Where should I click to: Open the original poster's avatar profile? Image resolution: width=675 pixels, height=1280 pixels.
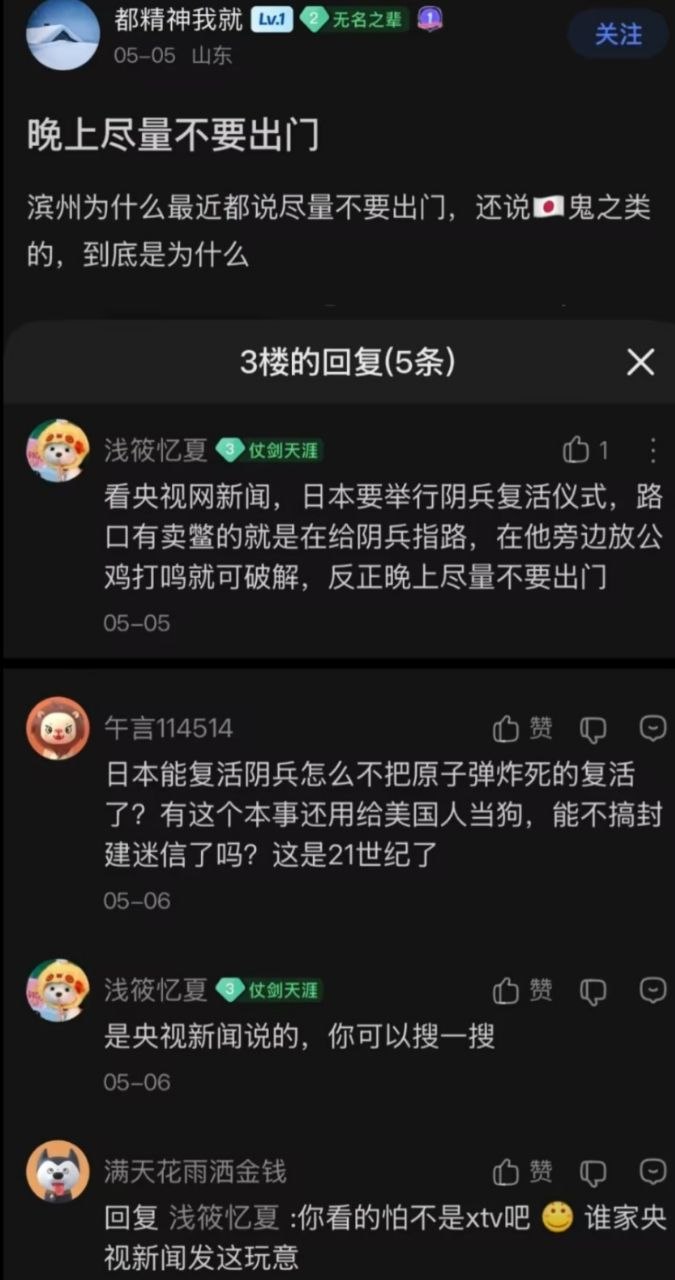(x=63, y=34)
